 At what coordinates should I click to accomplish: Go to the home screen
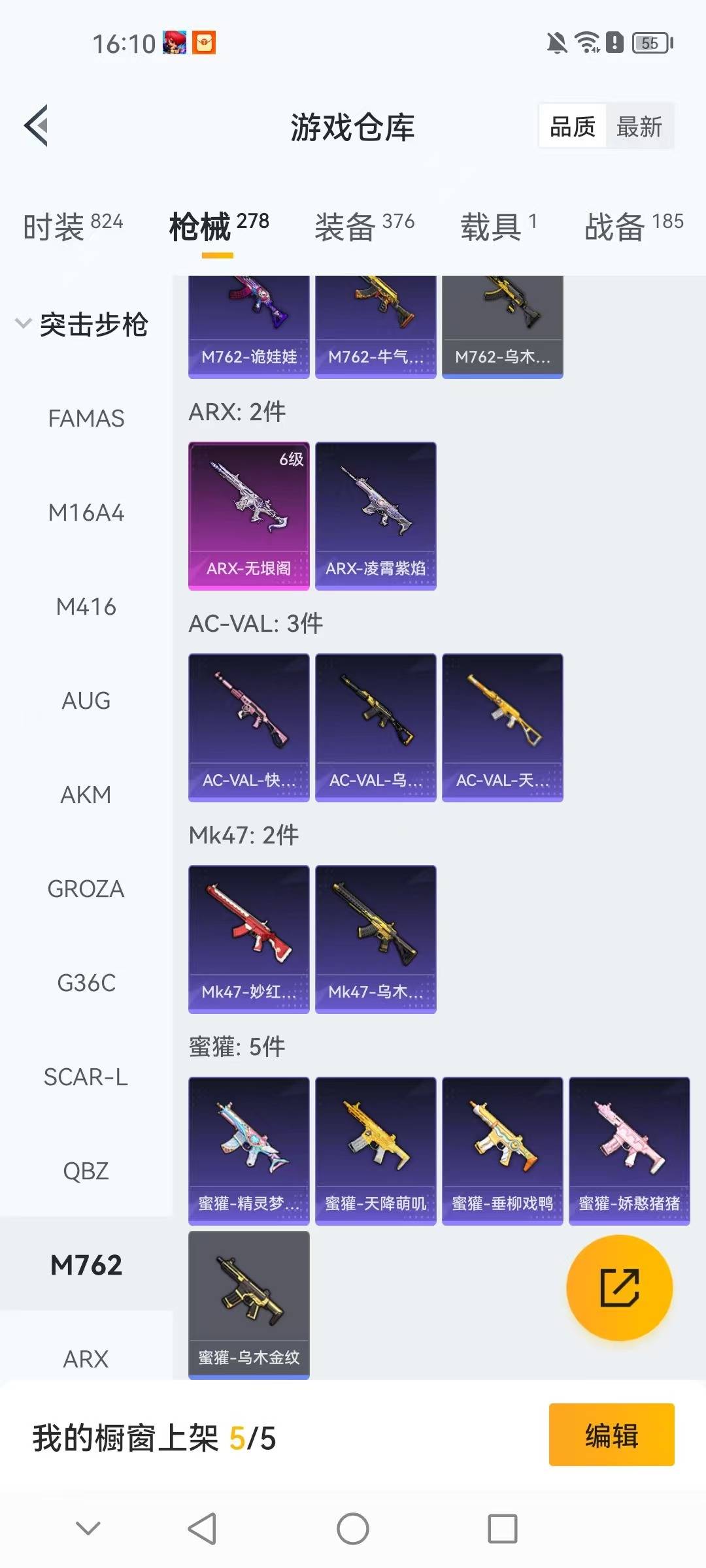pyautogui.click(x=353, y=1529)
